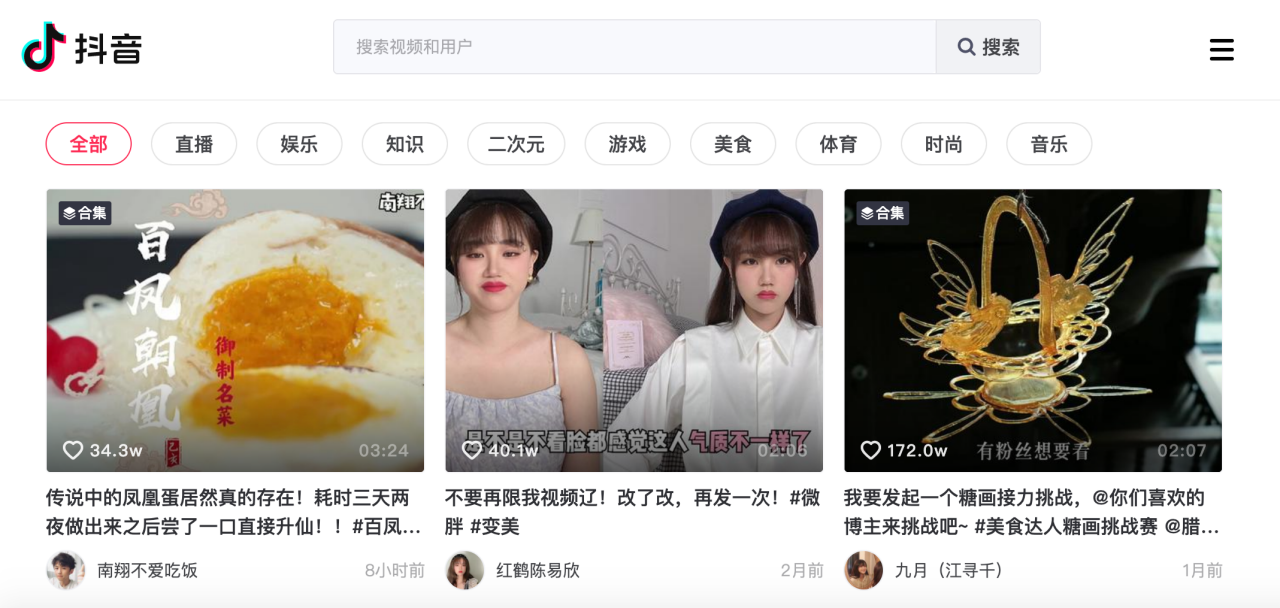The image size is (1280, 608).
Task: Switch to the 娱乐 category
Action: (x=299, y=144)
